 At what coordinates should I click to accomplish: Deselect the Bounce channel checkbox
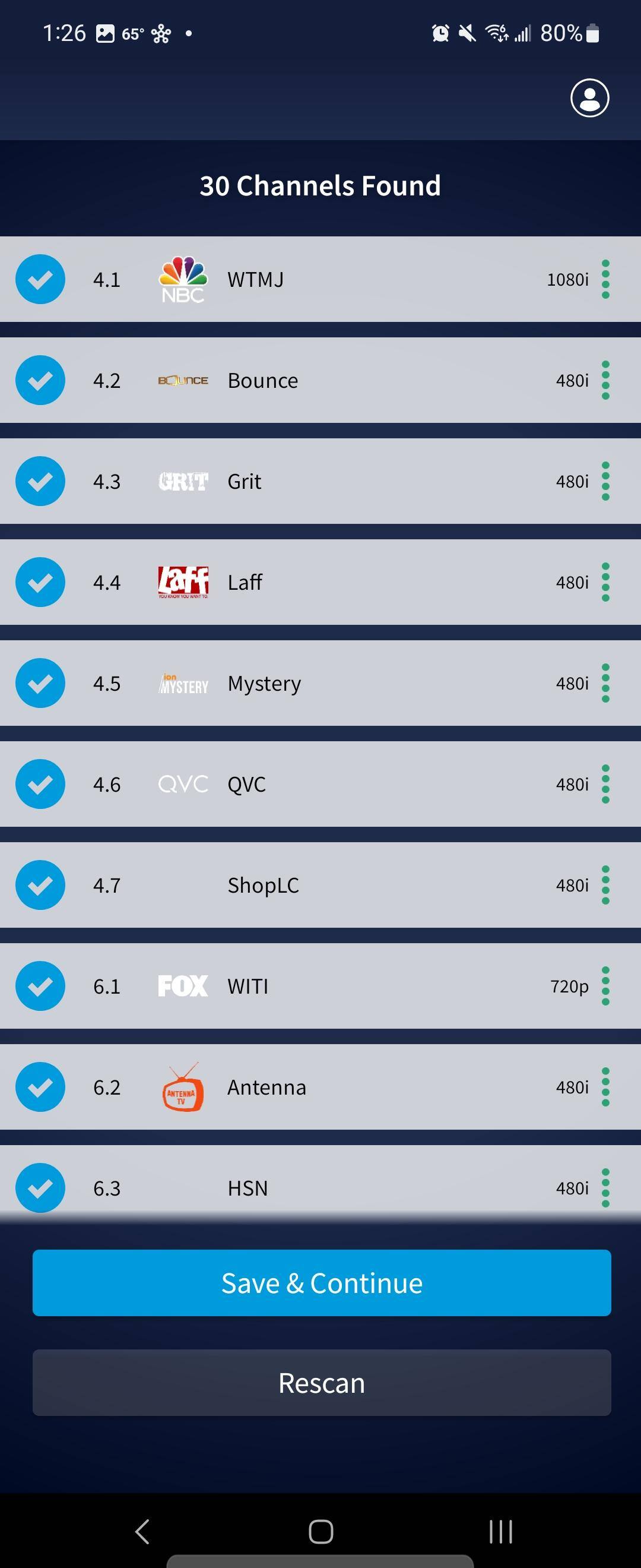tap(40, 381)
